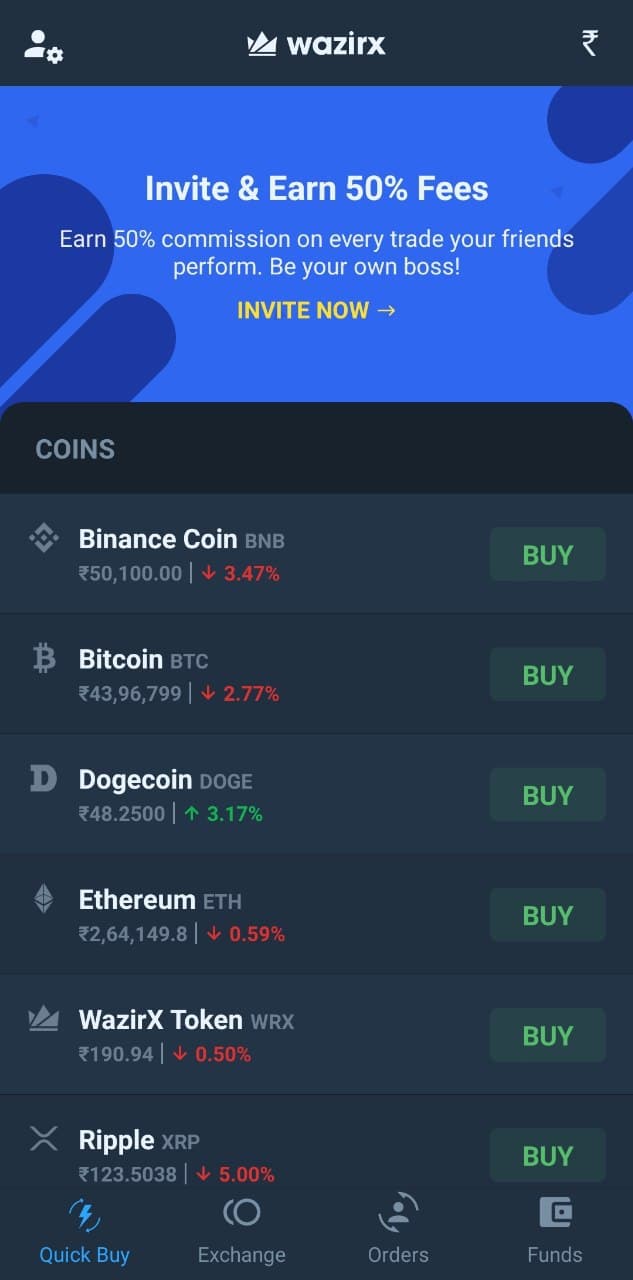Tap the INVITE NOW link

tap(316, 310)
